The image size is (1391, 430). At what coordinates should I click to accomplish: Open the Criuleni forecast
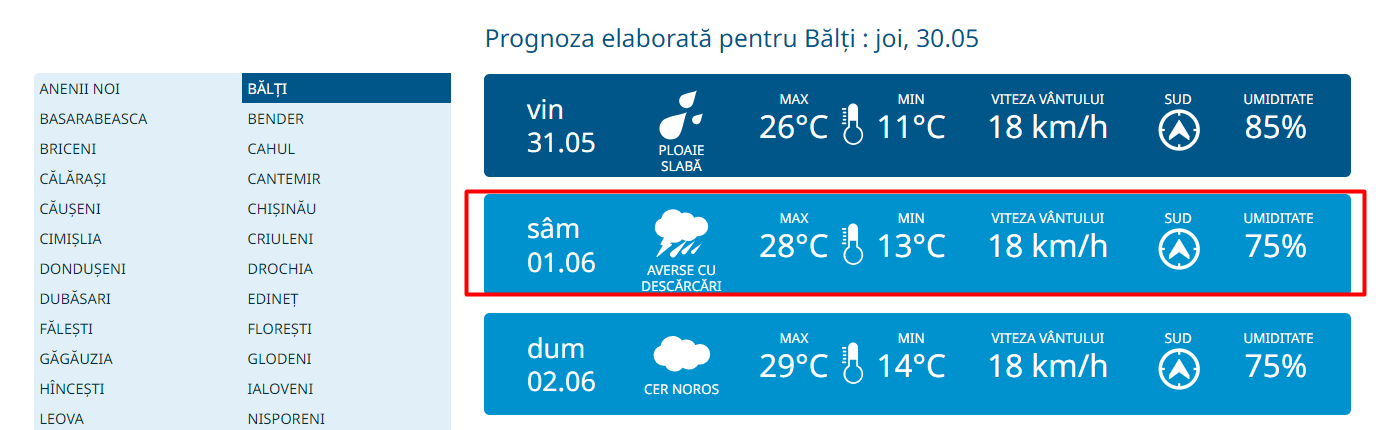[280, 239]
